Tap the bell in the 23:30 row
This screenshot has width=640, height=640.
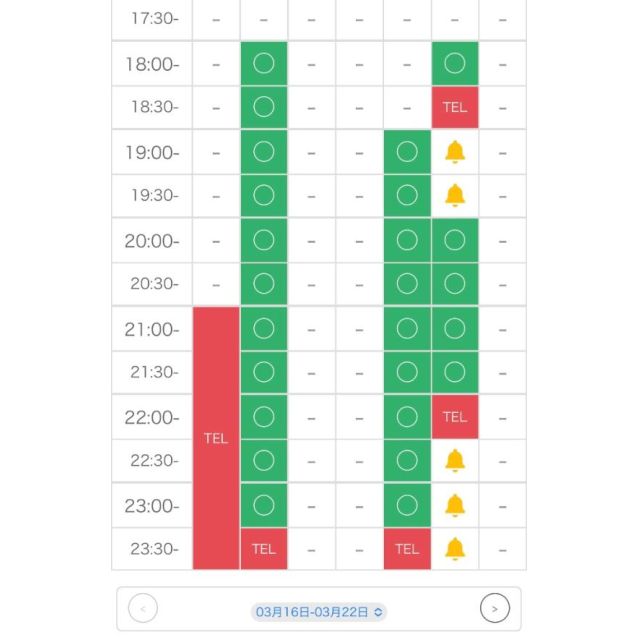tap(455, 548)
